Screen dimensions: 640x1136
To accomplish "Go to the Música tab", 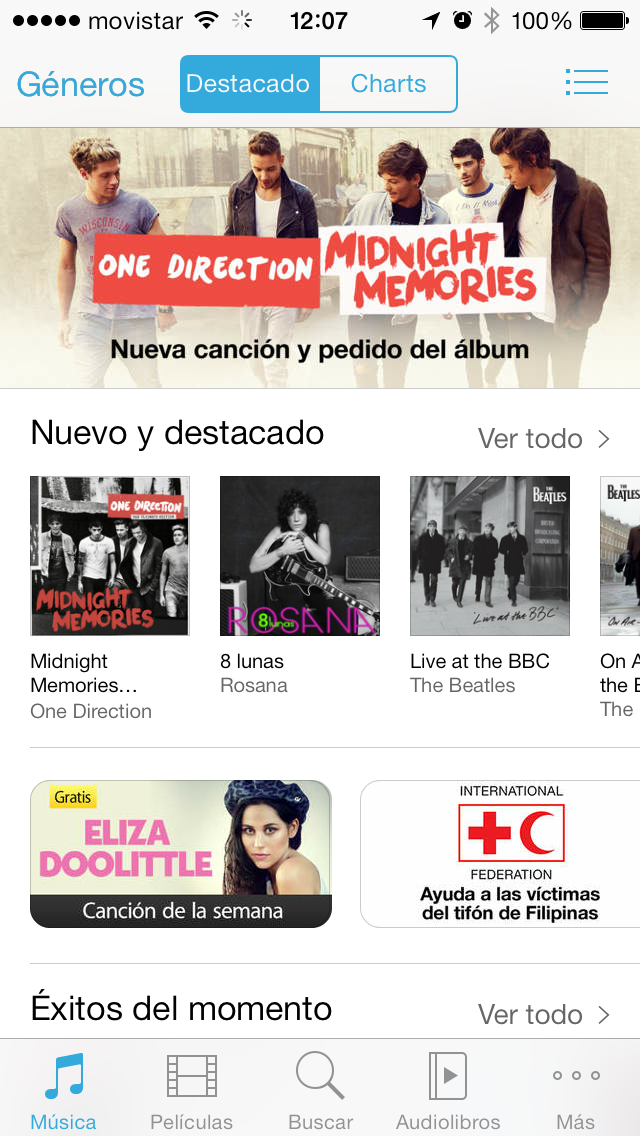I will pyautogui.click(x=64, y=1090).
